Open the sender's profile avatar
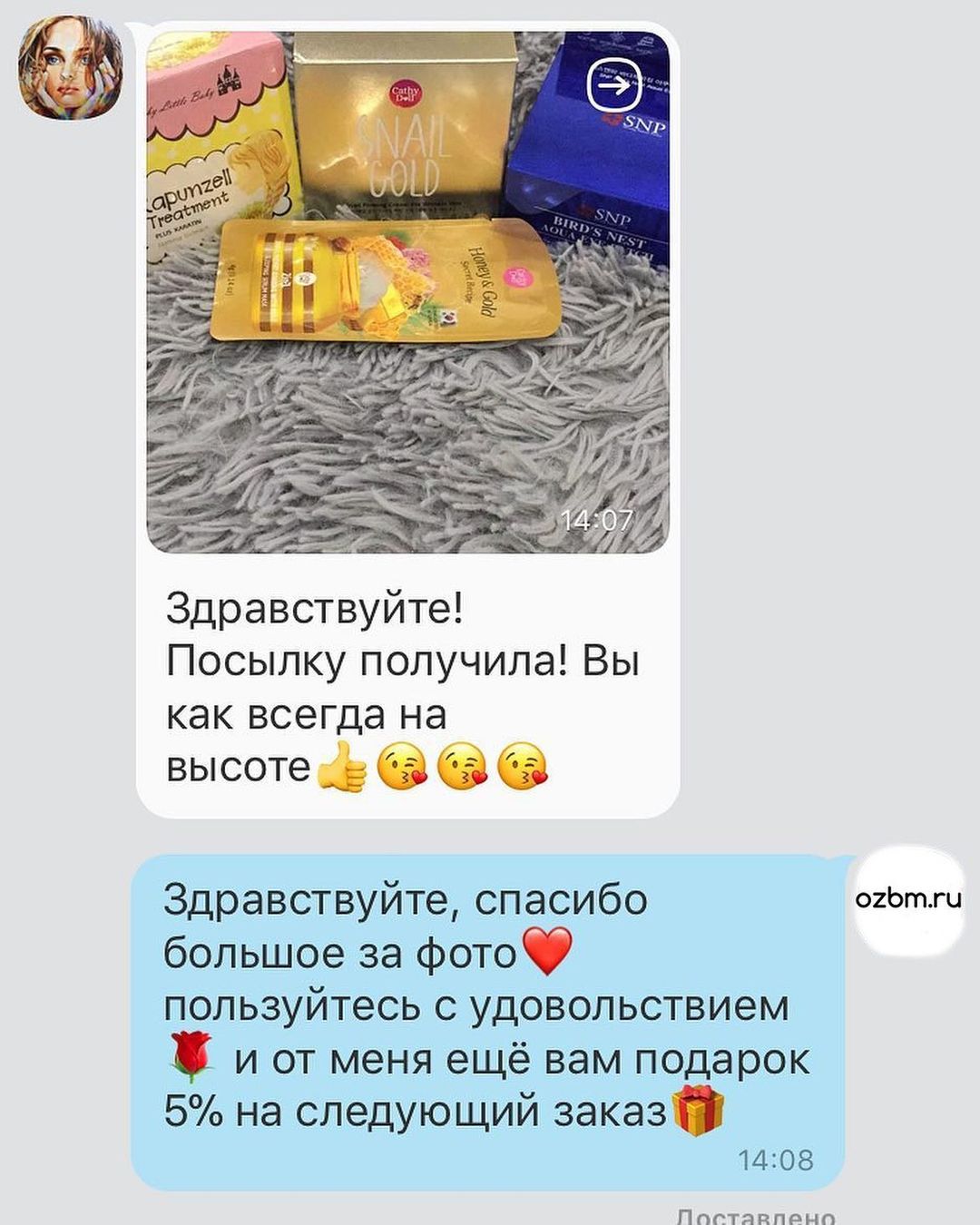Image resolution: width=980 pixels, height=1225 pixels. 70,67
